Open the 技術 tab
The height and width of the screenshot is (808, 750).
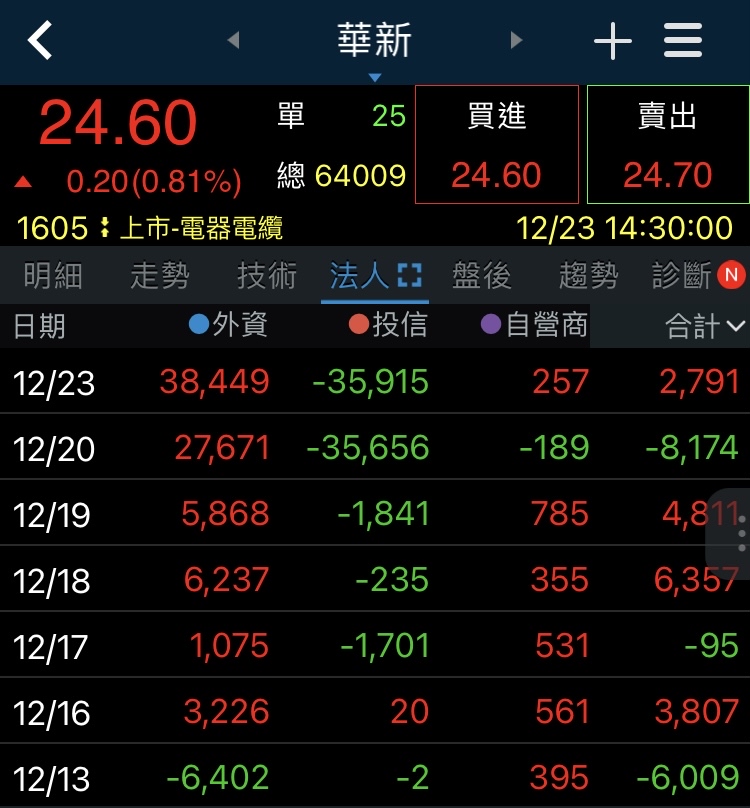(x=267, y=276)
